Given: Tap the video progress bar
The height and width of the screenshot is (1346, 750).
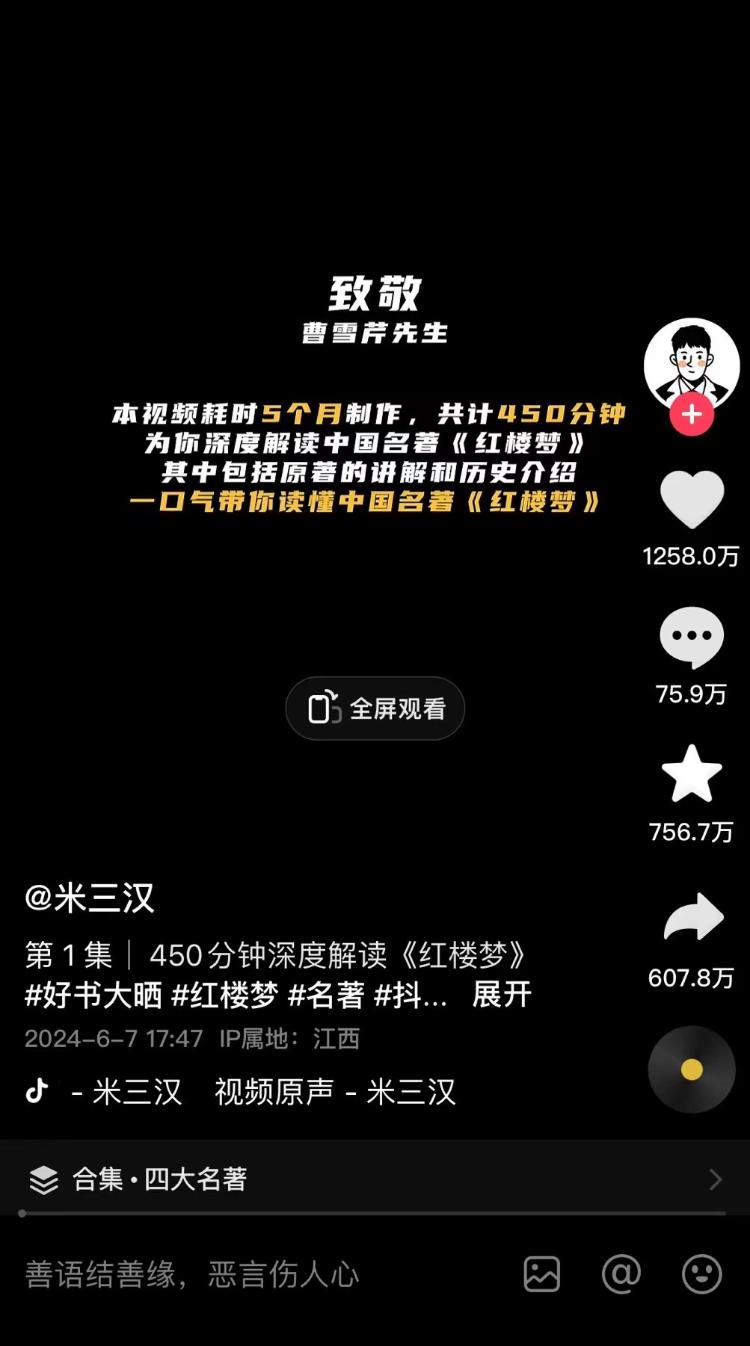Looking at the screenshot, I should tap(375, 1214).
